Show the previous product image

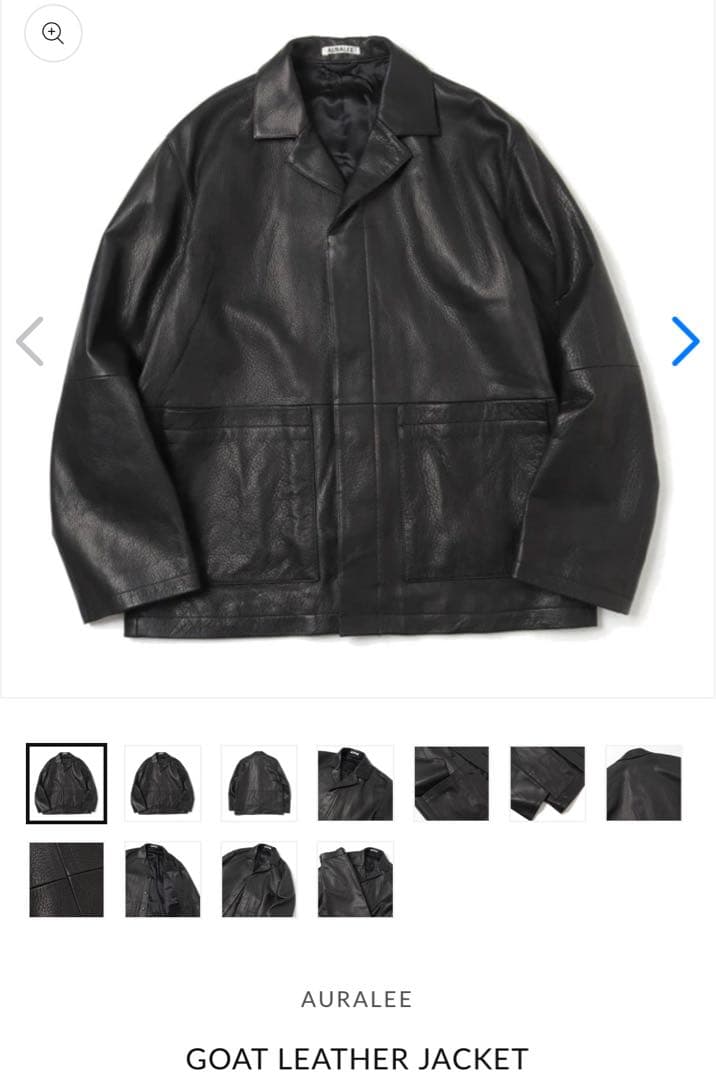click(30, 341)
